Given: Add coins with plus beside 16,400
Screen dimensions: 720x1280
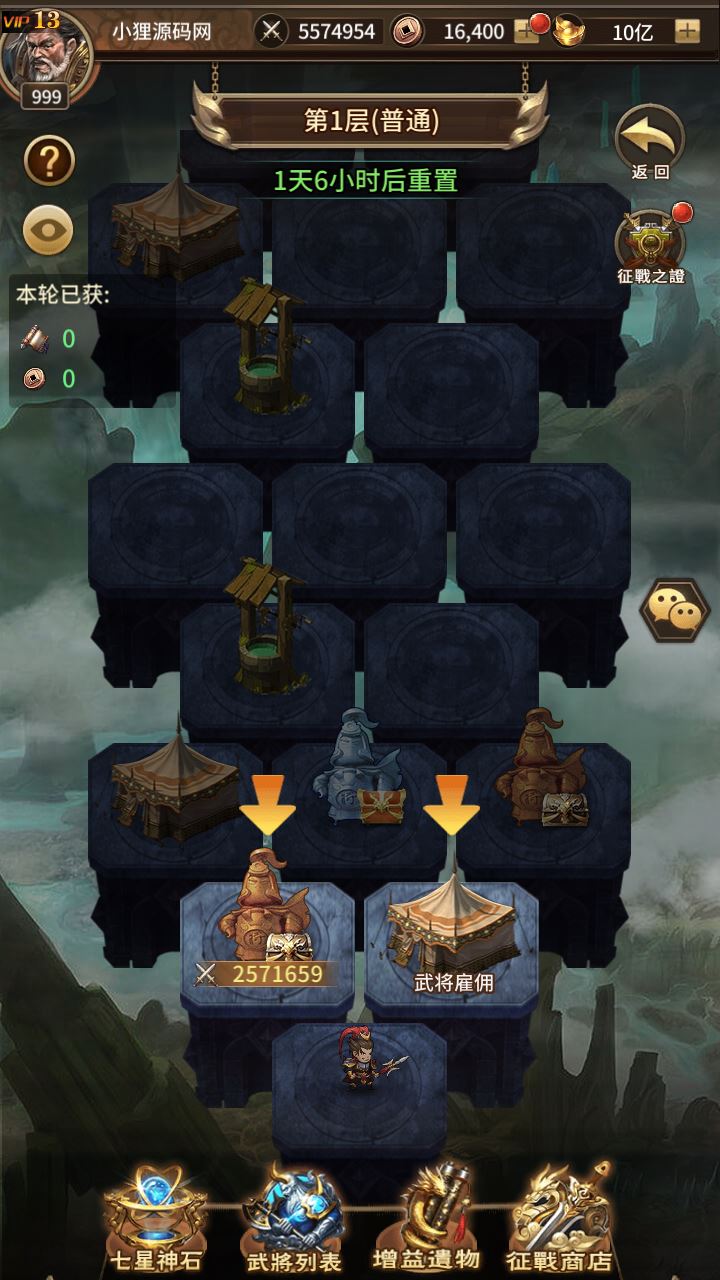Looking at the screenshot, I should (526, 31).
